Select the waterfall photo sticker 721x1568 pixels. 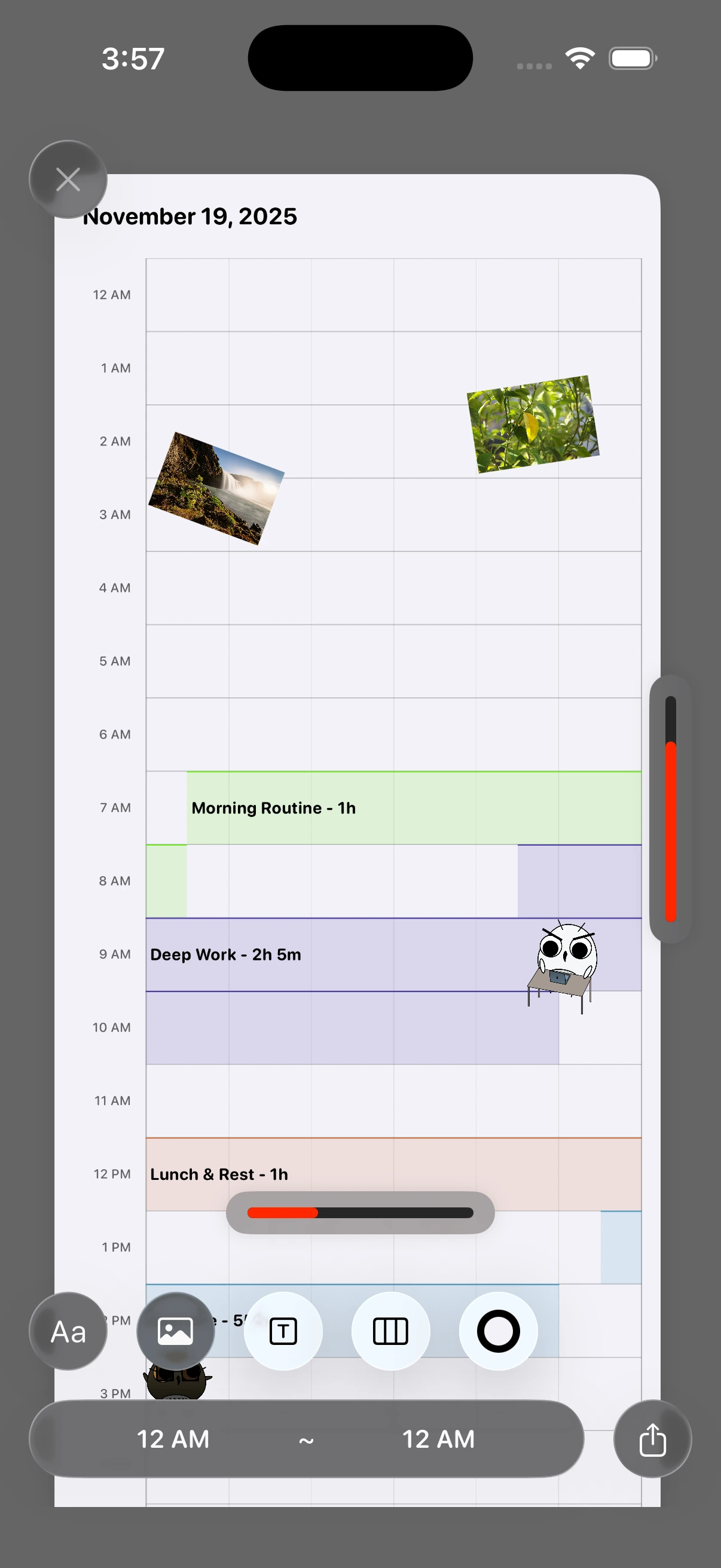[216, 488]
